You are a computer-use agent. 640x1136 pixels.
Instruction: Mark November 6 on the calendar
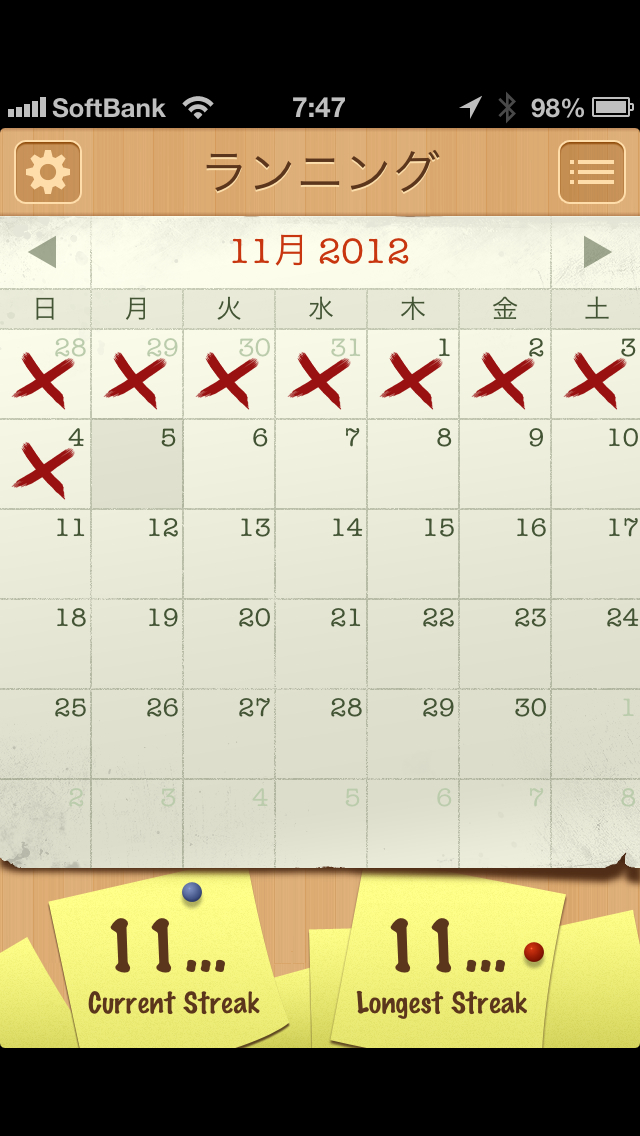click(229, 465)
